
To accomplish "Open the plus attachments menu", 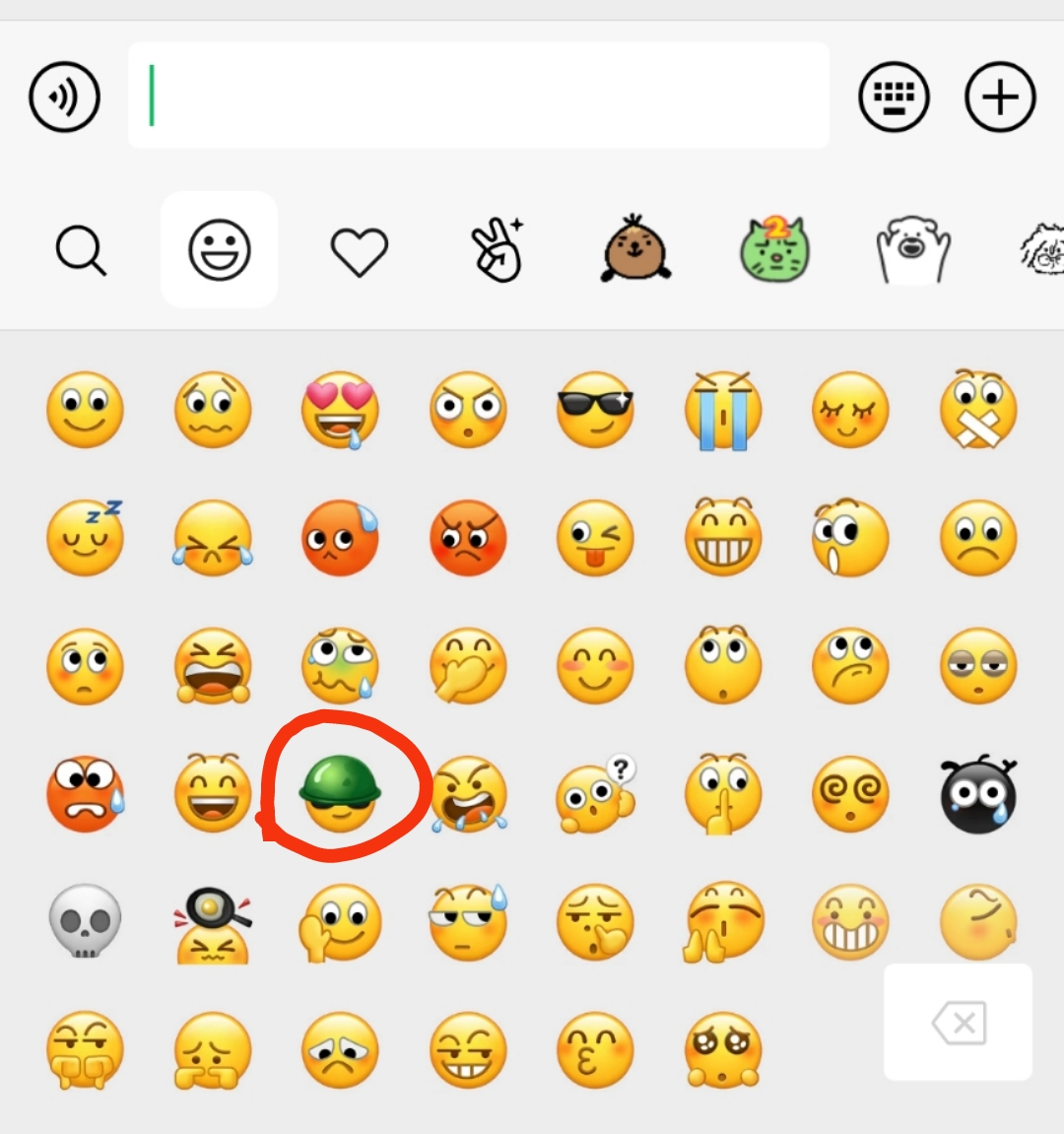I will coord(1000,97).
